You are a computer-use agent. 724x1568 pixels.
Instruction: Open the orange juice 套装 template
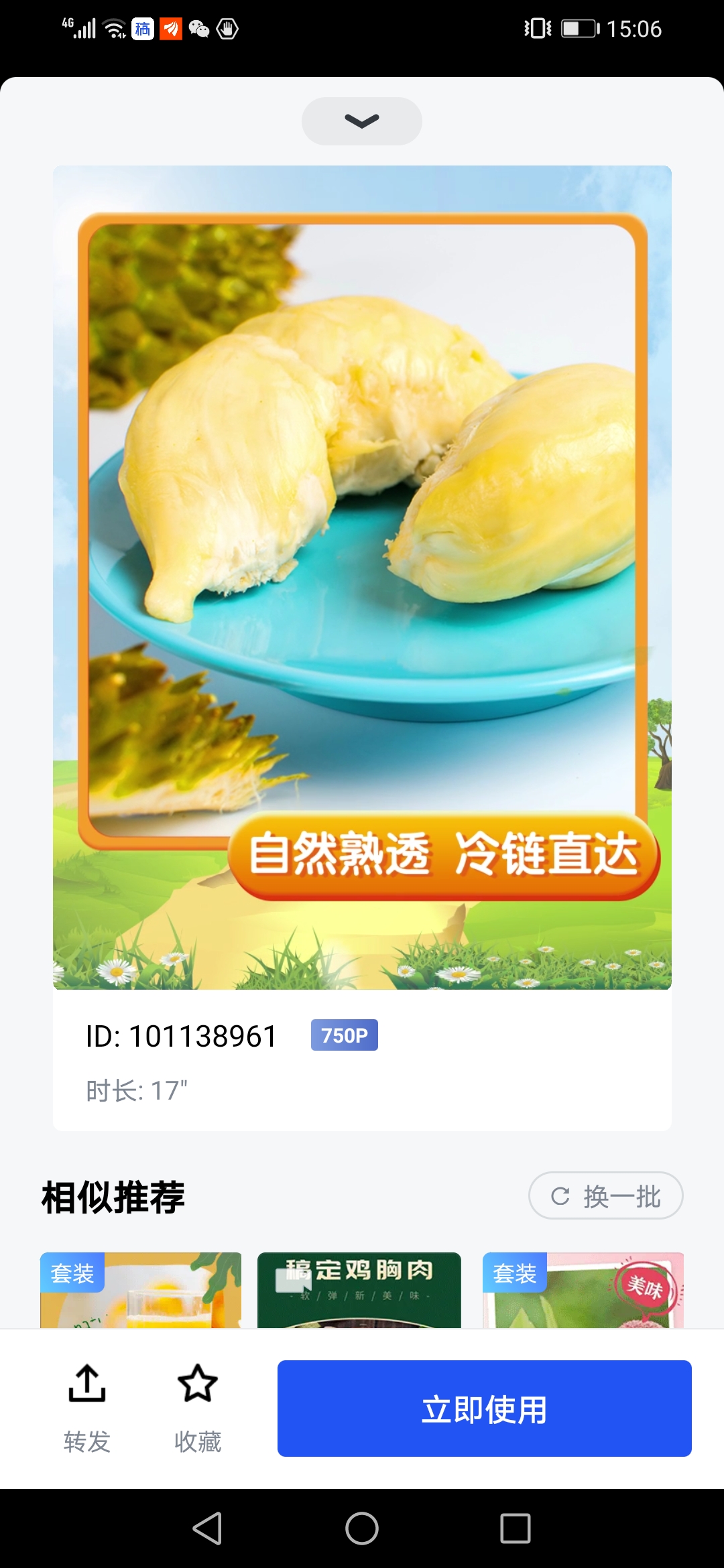click(x=141, y=1291)
